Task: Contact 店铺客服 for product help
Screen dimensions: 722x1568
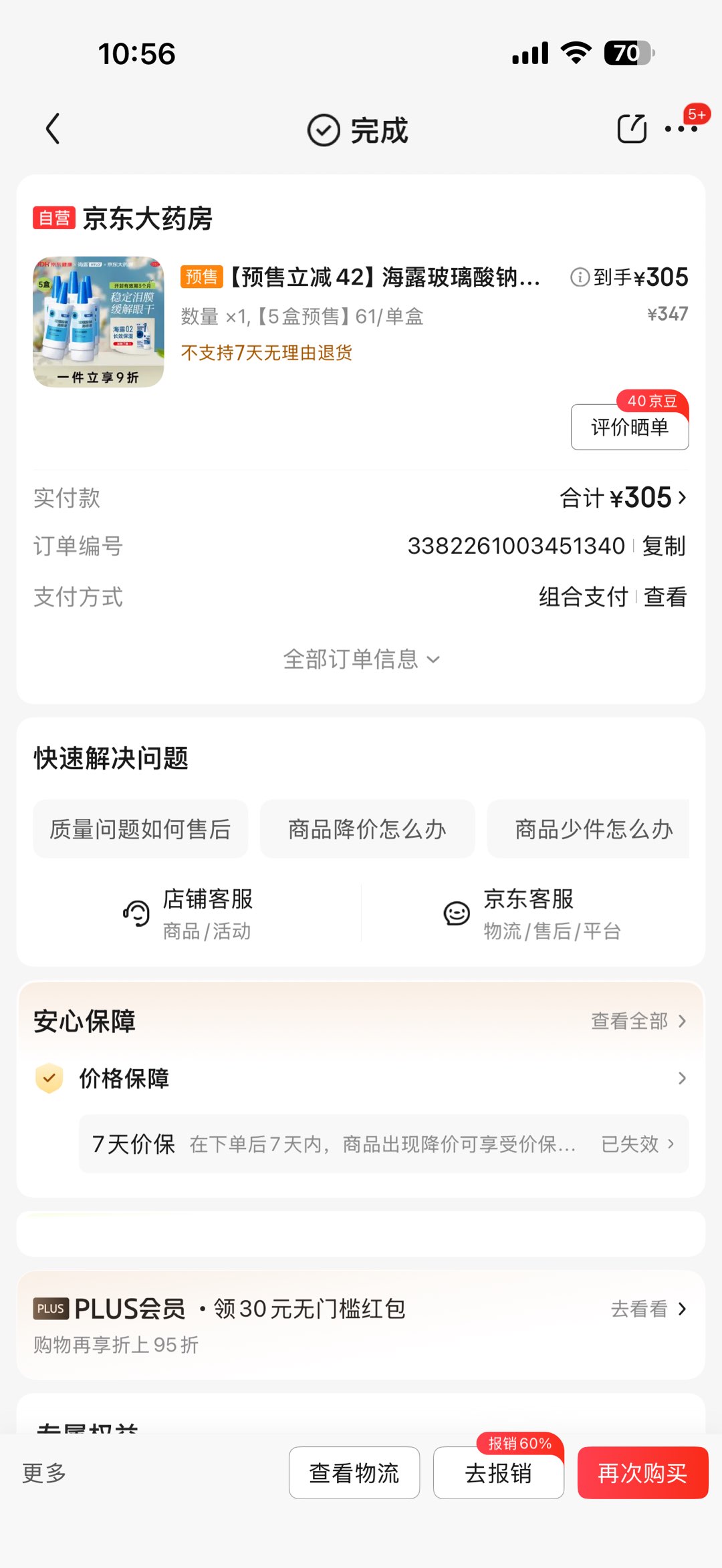Action: pyautogui.click(x=189, y=913)
